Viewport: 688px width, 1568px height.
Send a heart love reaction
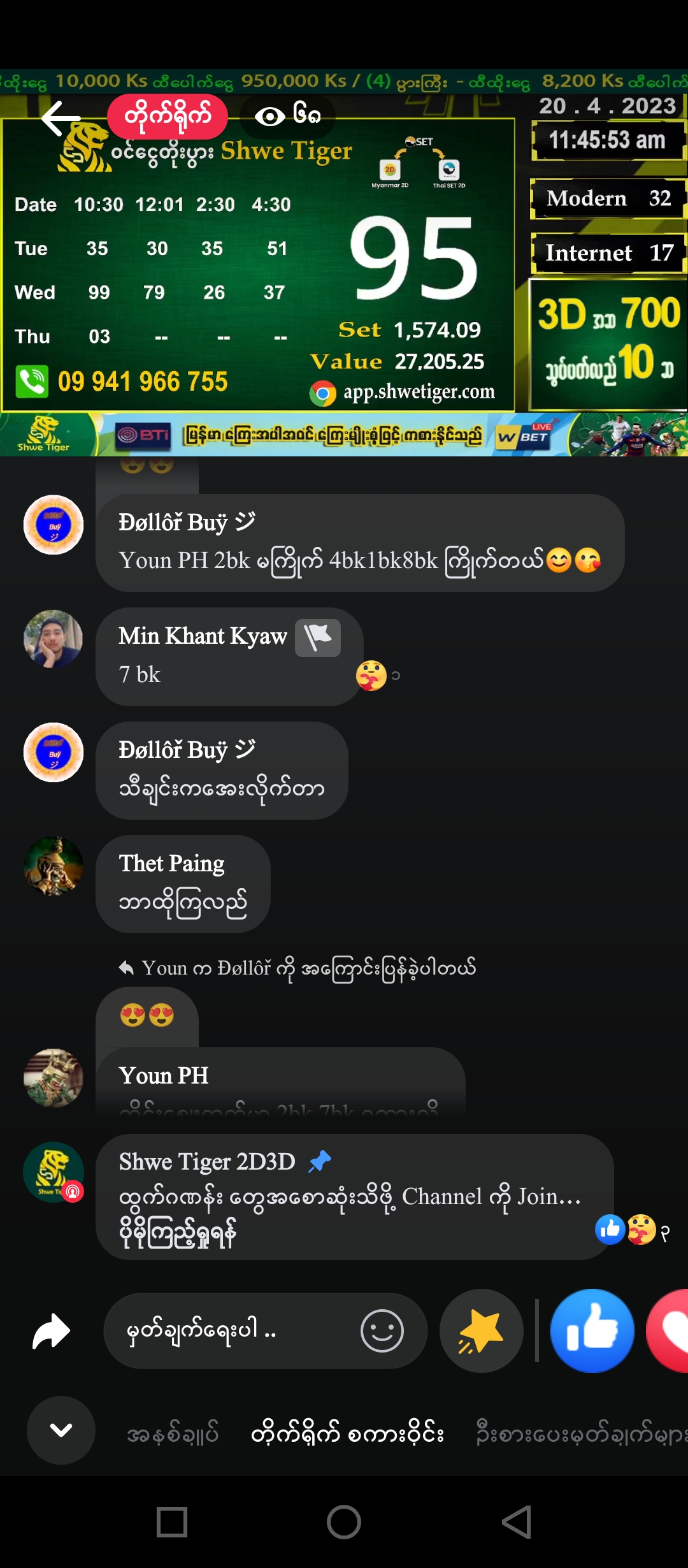tap(670, 1331)
